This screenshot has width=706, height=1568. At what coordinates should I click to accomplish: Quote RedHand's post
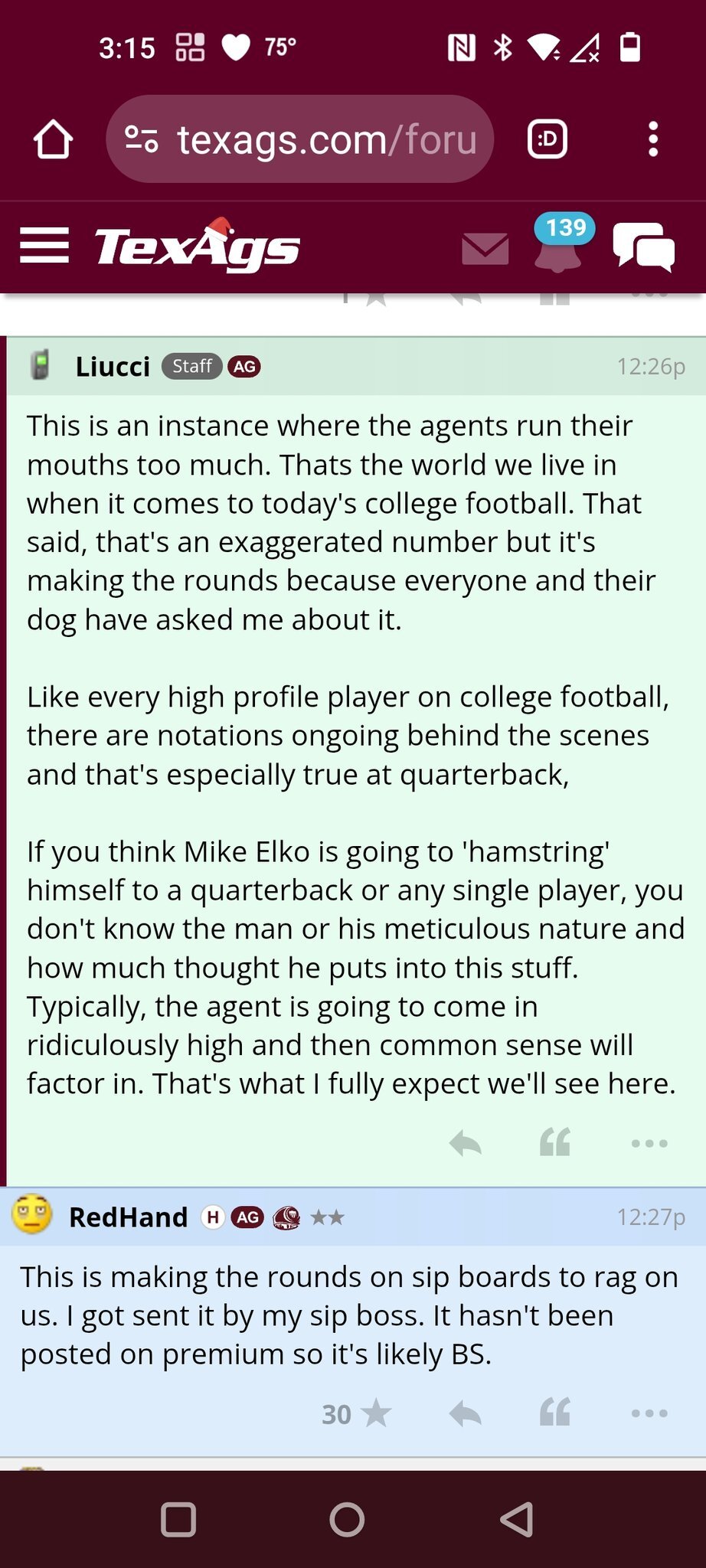click(x=555, y=1413)
